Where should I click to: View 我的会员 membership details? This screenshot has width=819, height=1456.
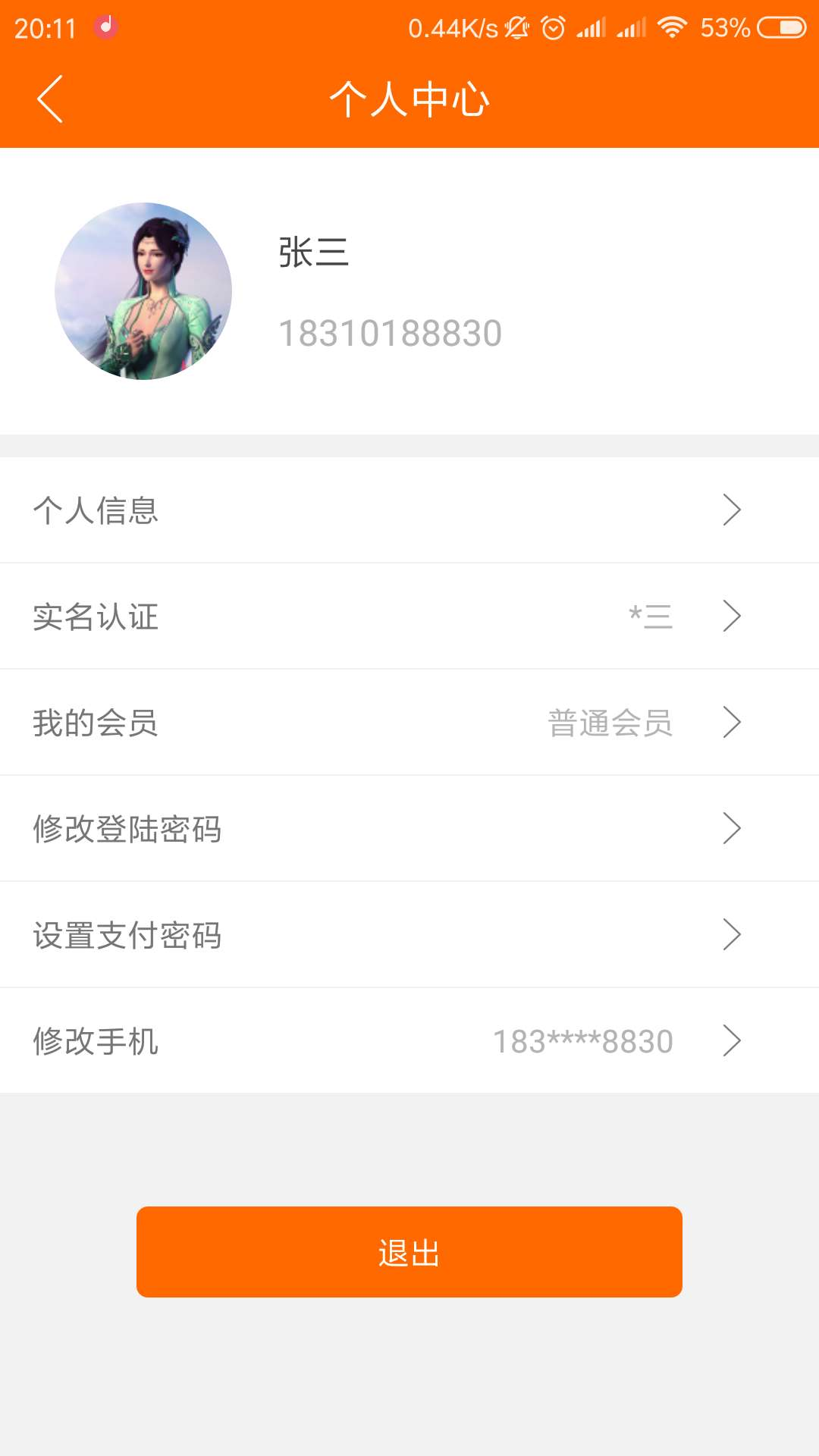(x=409, y=722)
